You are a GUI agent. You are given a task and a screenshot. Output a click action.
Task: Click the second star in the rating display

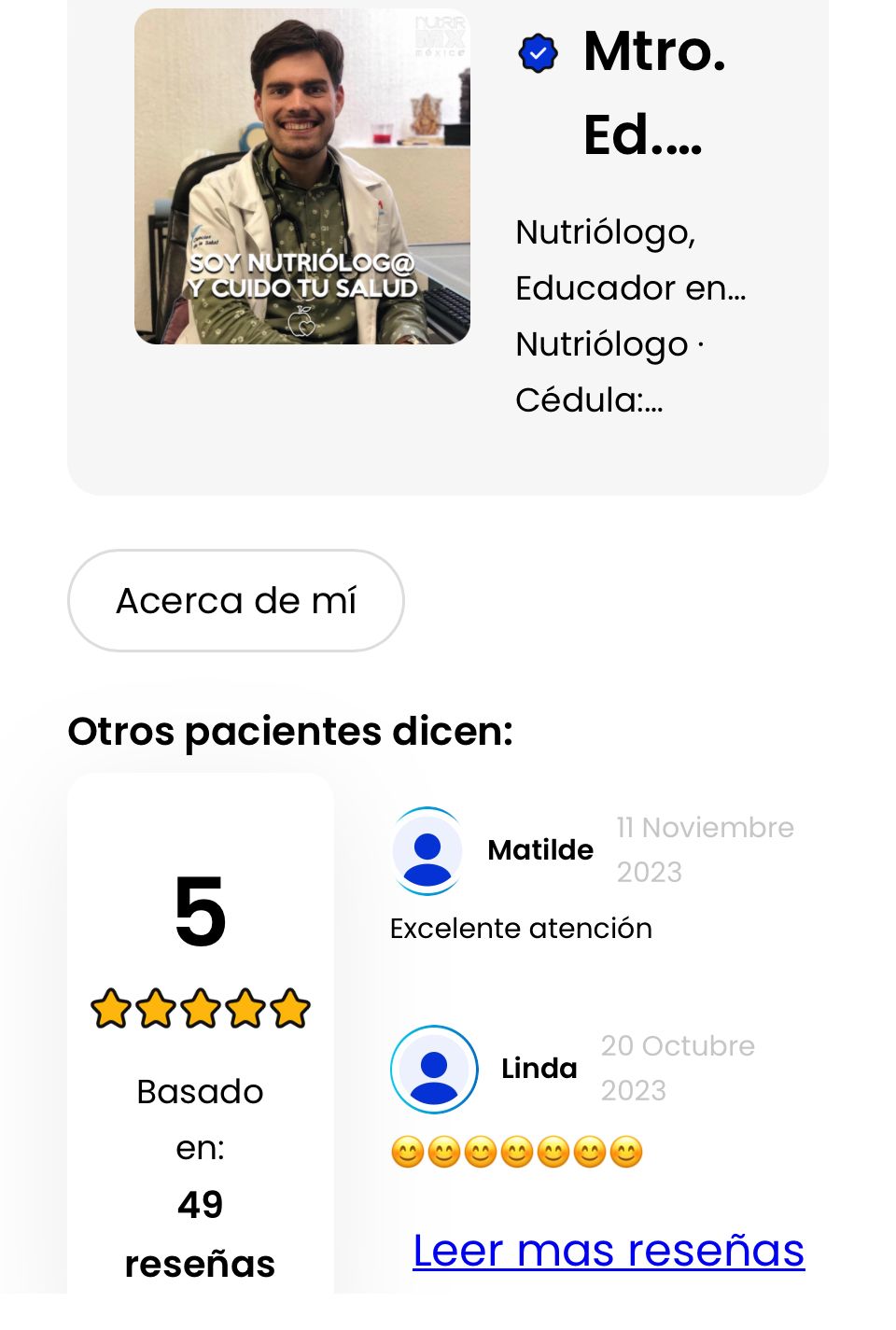pos(155,1008)
